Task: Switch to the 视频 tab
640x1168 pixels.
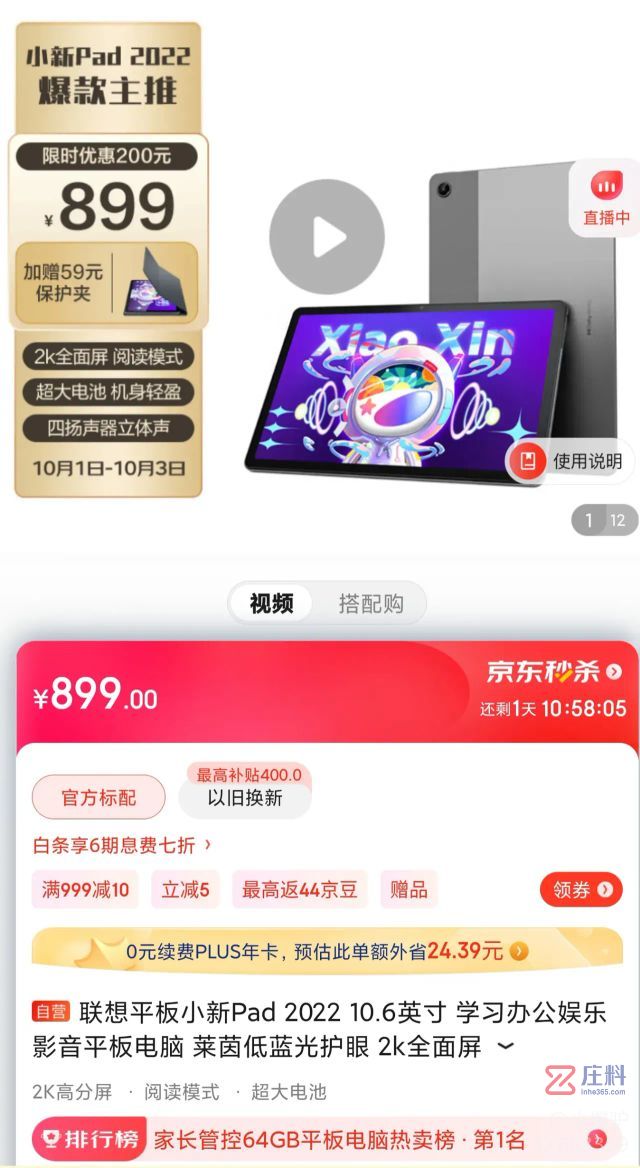Action: pos(271,604)
